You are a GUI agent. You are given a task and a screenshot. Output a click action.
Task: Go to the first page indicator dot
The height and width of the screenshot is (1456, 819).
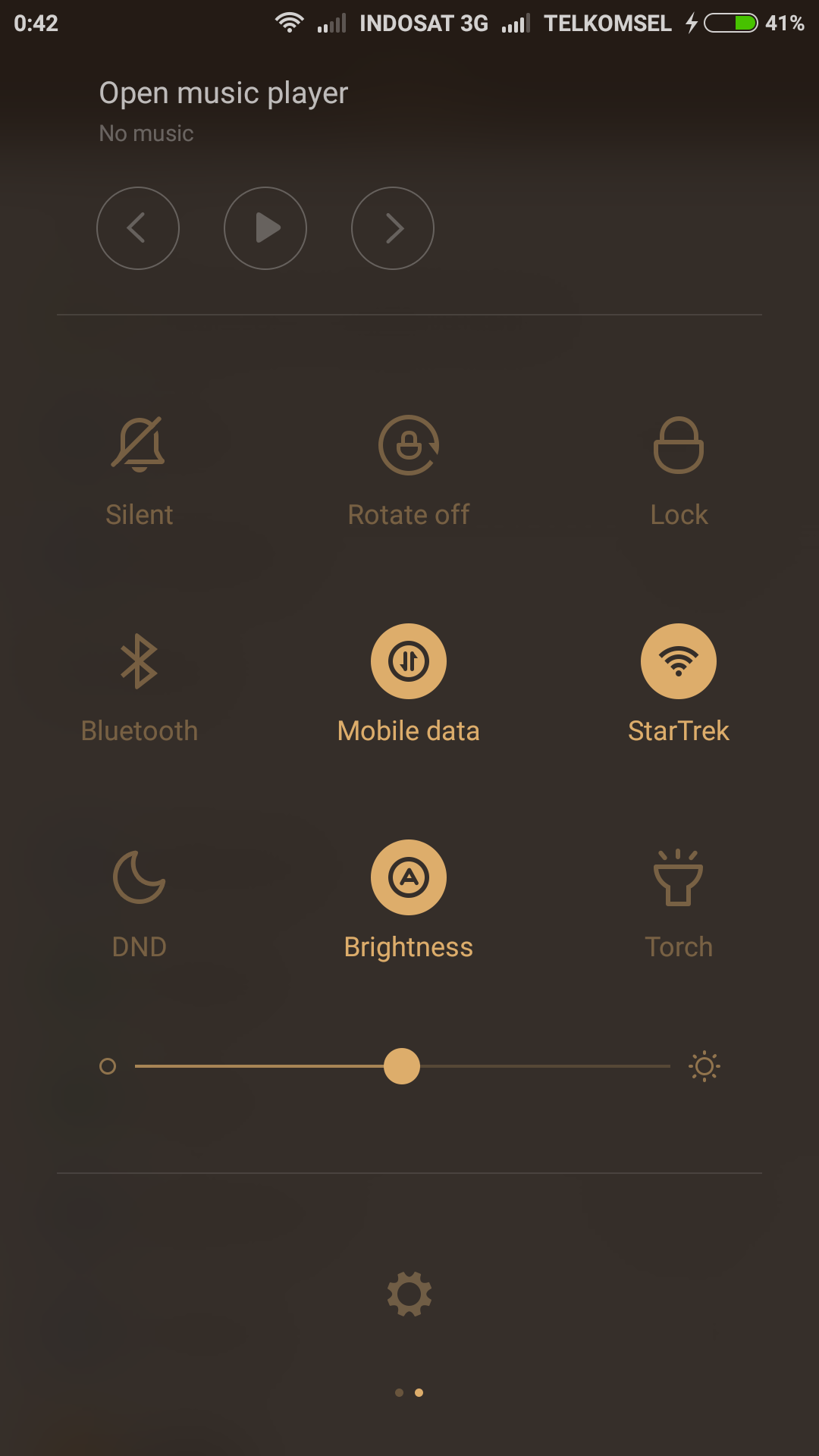click(x=400, y=1392)
